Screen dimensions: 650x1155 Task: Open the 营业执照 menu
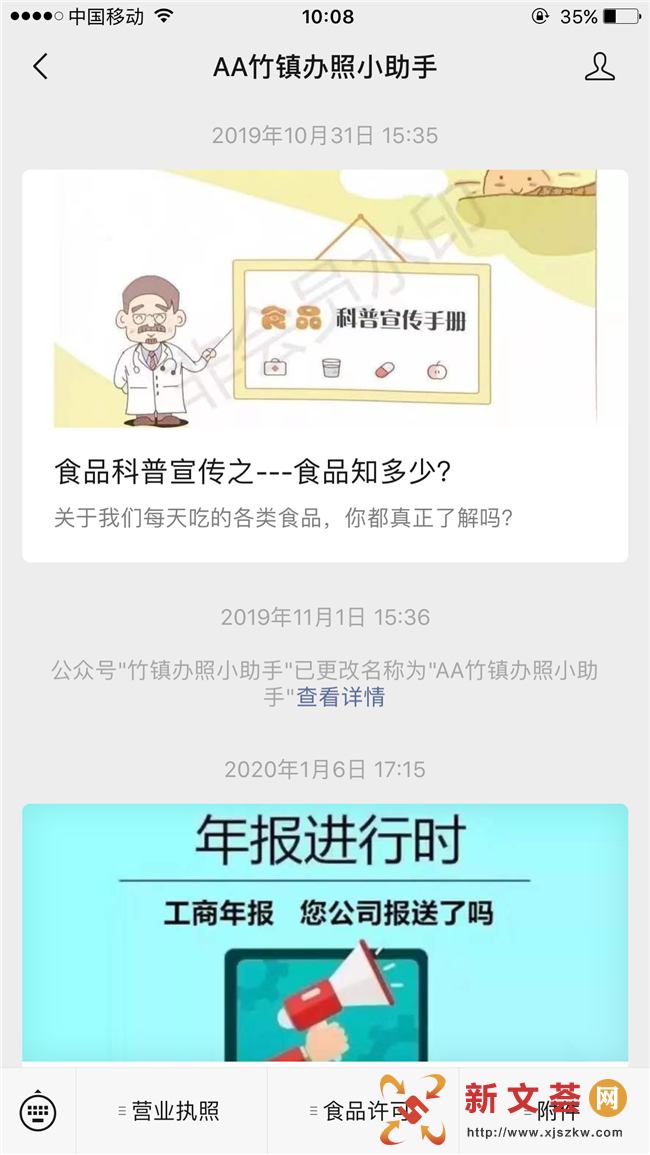click(x=172, y=1111)
